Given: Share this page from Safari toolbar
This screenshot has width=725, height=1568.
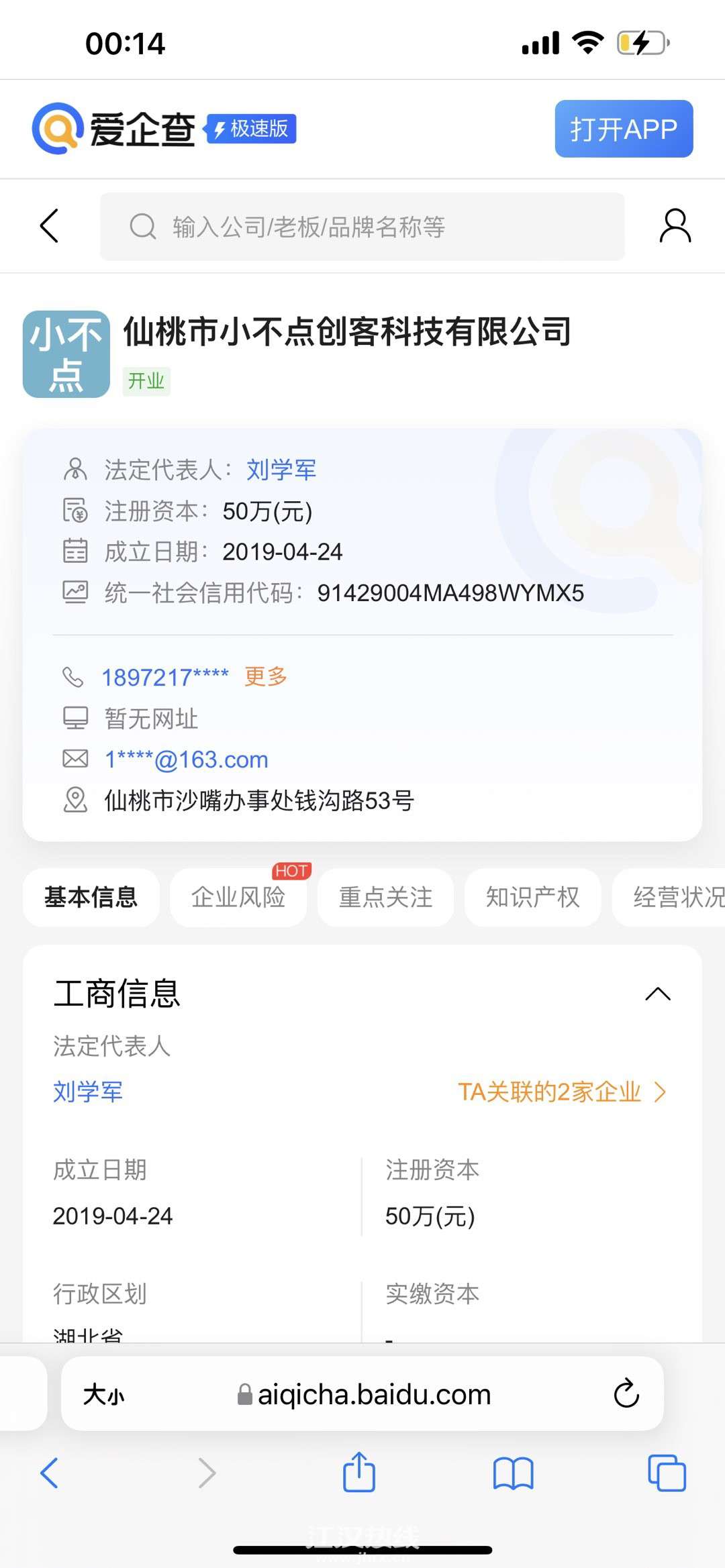Looking at the screenshot, I should click(x=358, y=1472).
